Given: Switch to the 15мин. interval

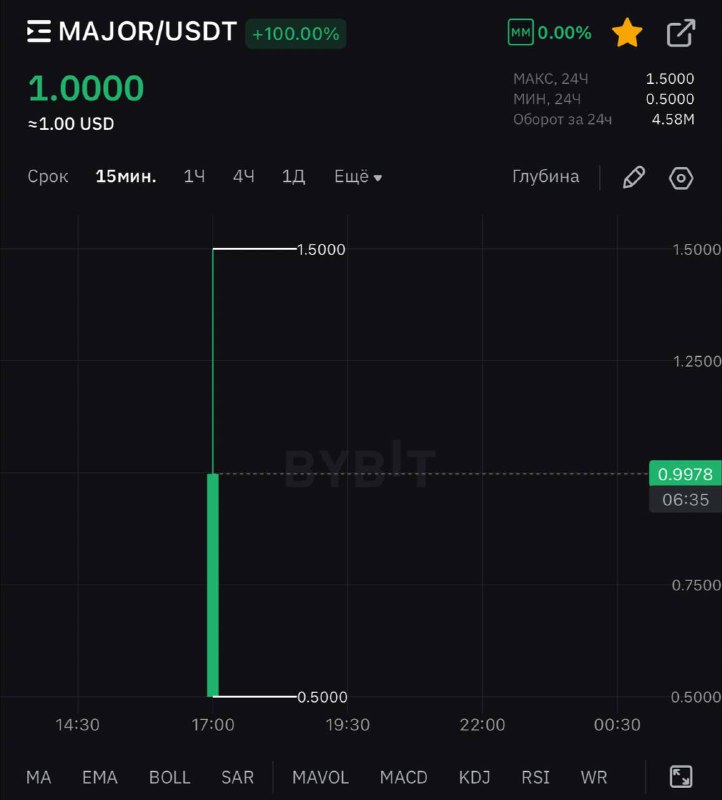Looking at the screenshot, I should (x=126, y=177).
